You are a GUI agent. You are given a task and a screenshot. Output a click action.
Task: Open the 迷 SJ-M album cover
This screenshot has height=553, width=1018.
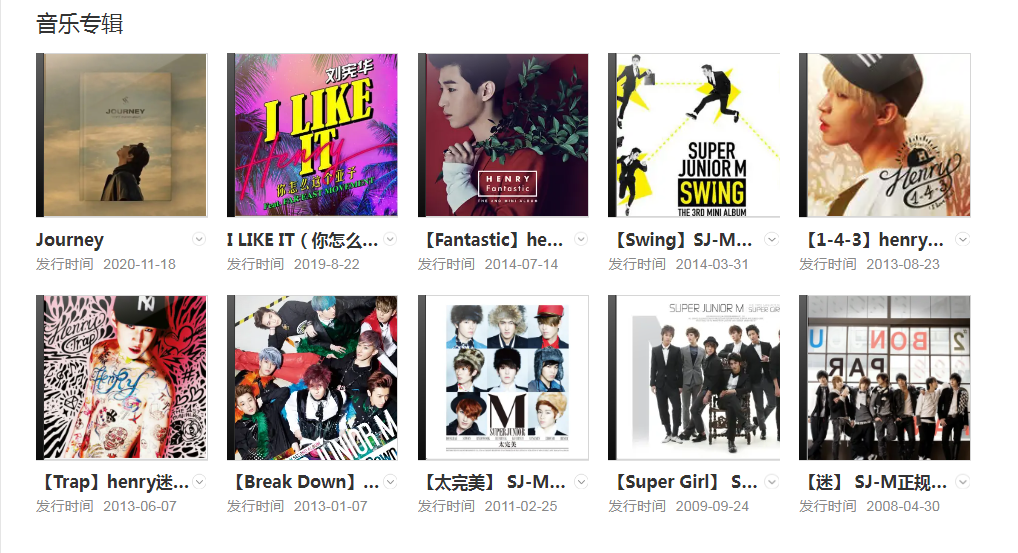click(886, 377)
